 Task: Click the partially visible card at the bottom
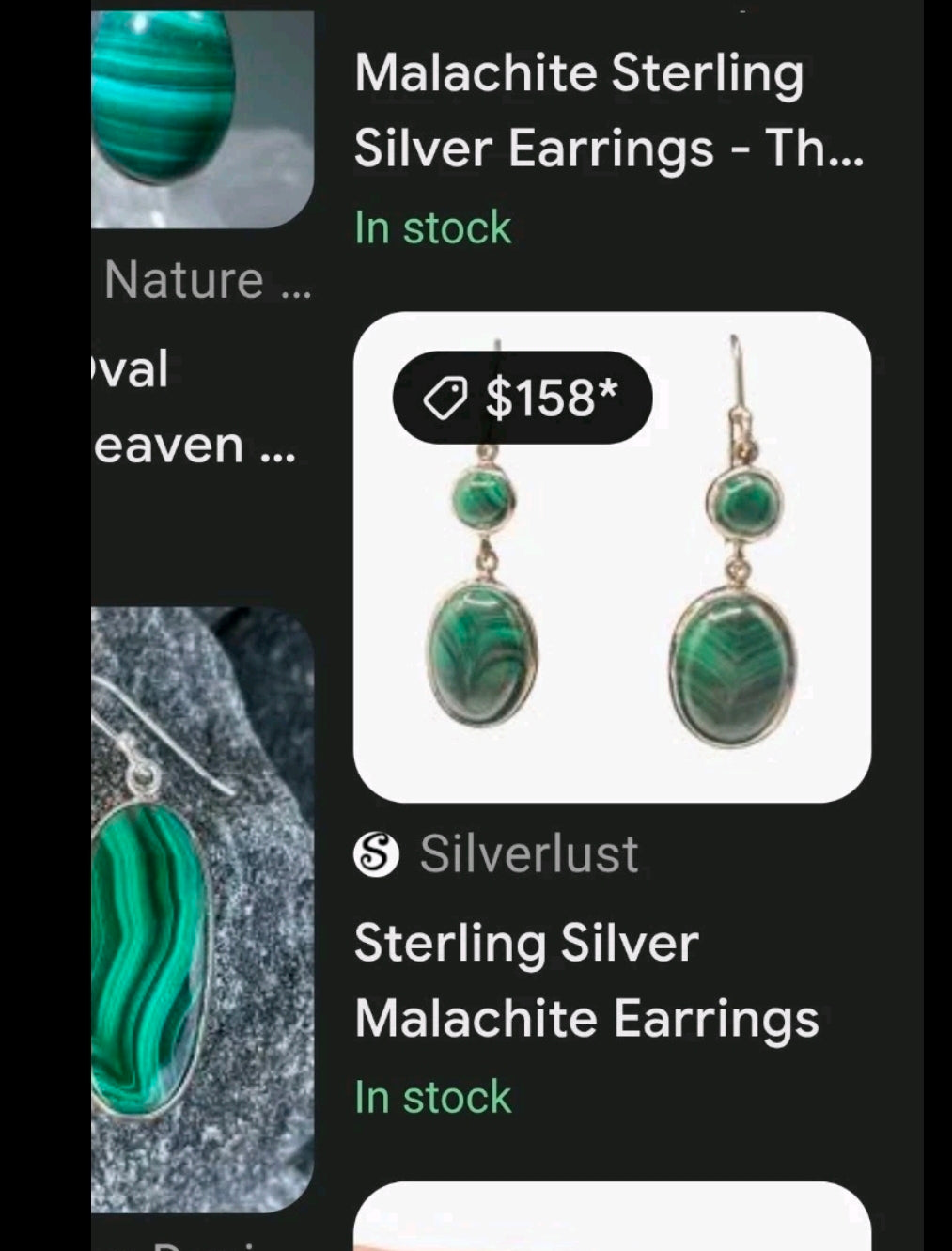point(611,1222)
